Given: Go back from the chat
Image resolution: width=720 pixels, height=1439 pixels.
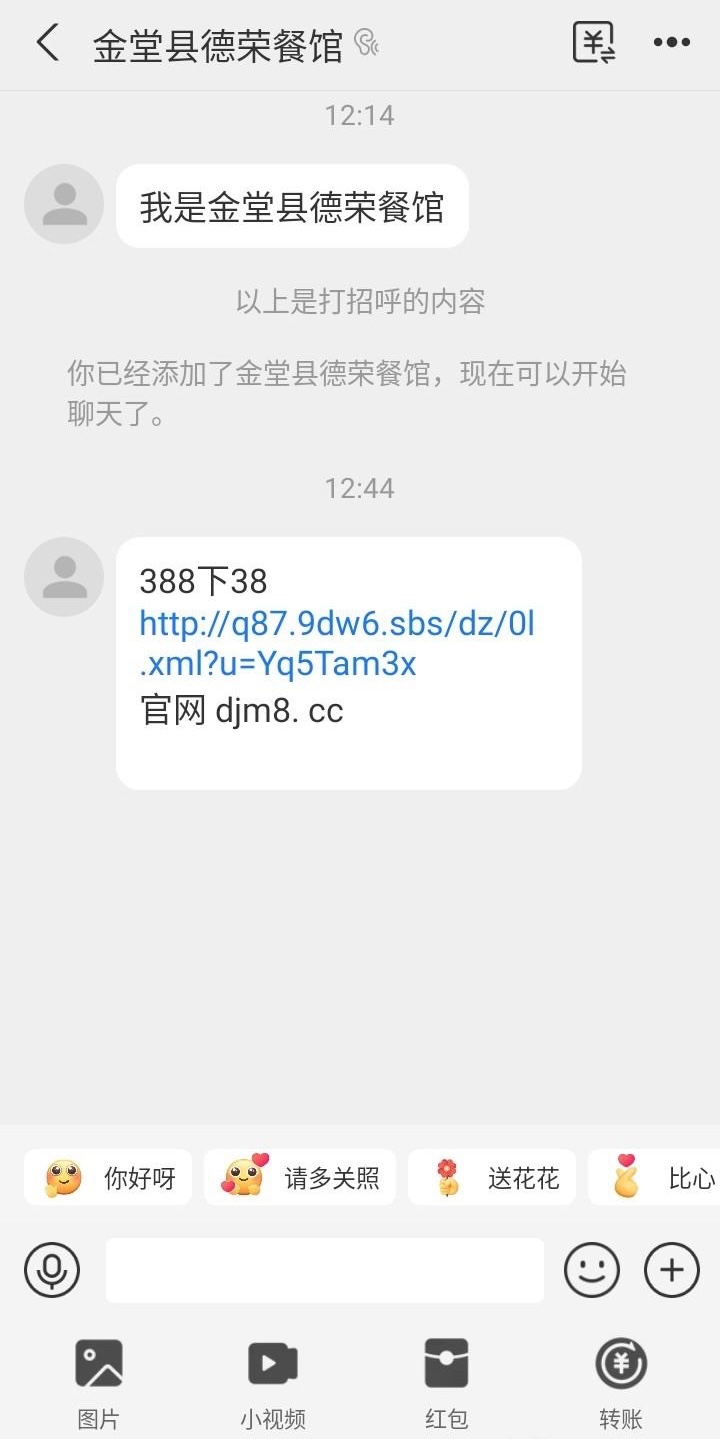Looking at the screenshot, I should (x=47, y=43).
